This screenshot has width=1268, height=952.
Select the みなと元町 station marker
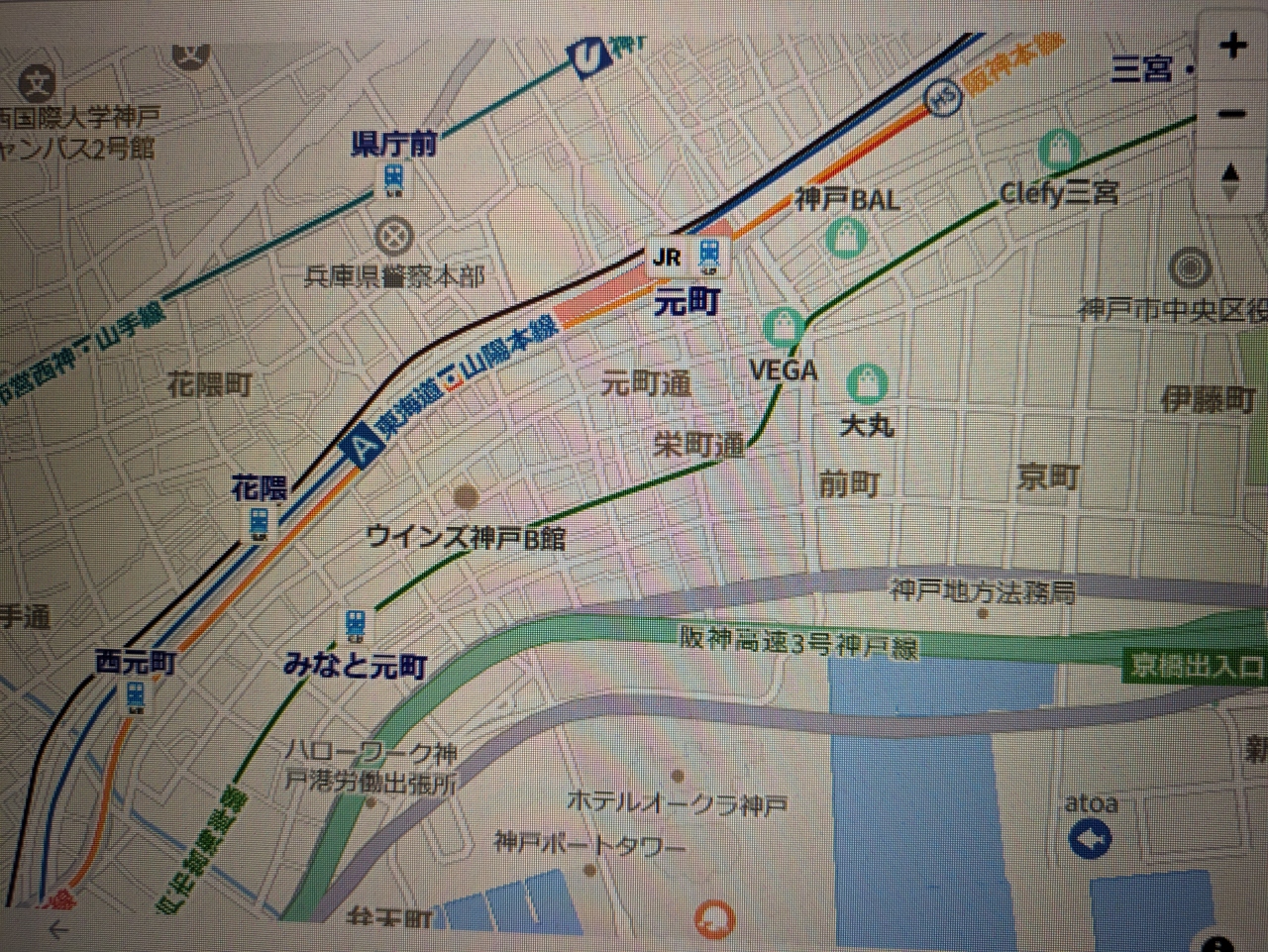coord(356,624)
